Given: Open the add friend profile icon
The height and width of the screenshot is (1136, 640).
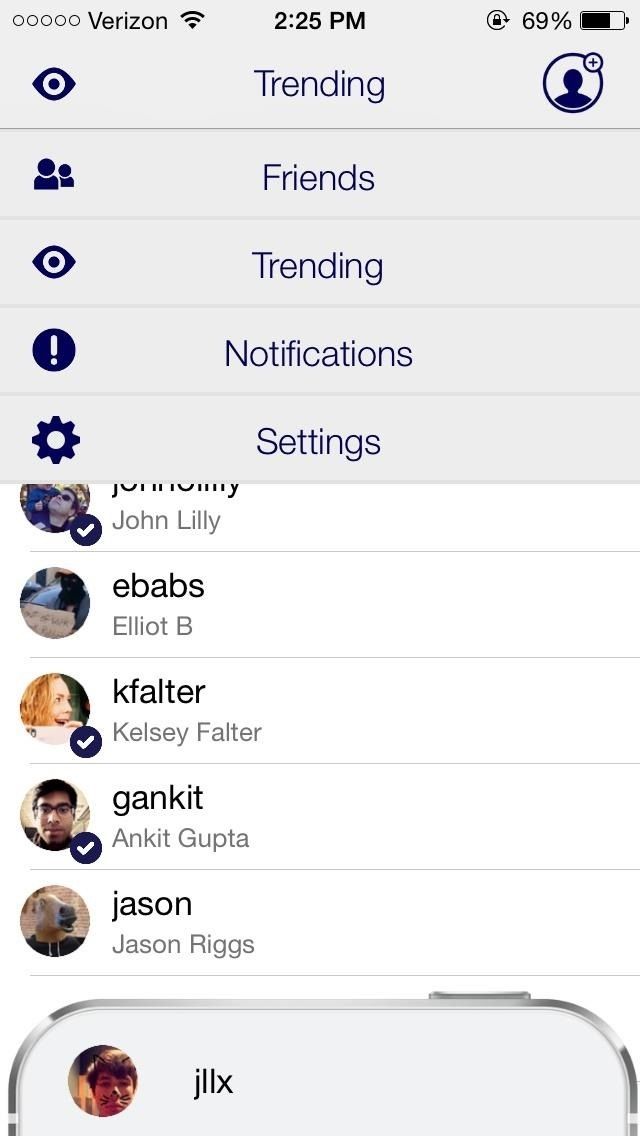Looking at the screenshot, I should click(573, 83).
